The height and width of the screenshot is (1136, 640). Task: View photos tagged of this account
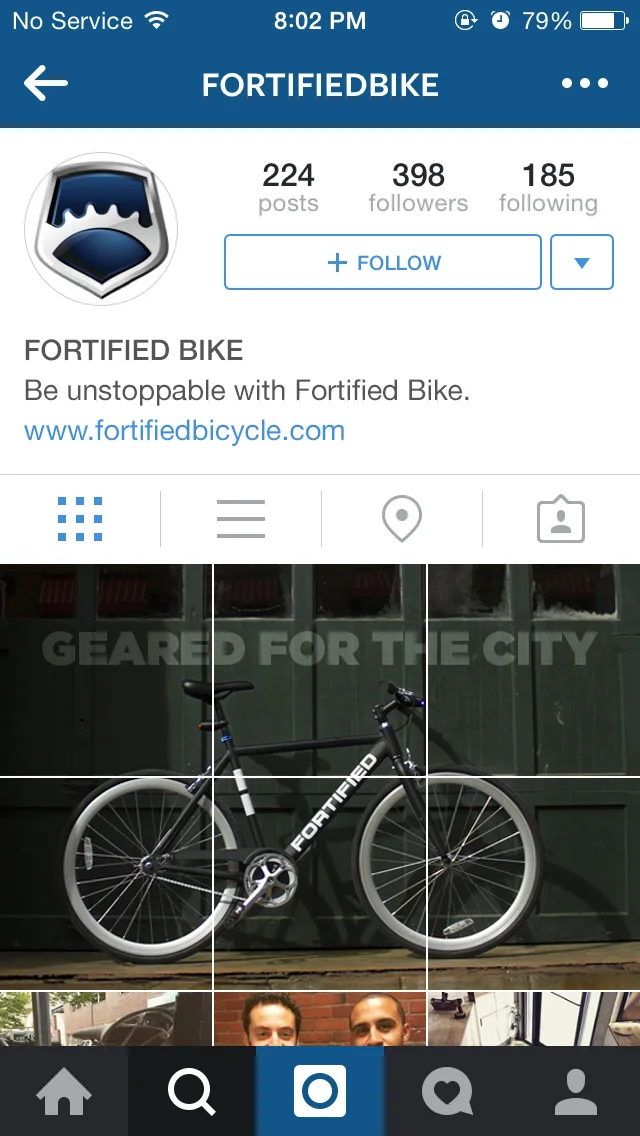[561, 519]
